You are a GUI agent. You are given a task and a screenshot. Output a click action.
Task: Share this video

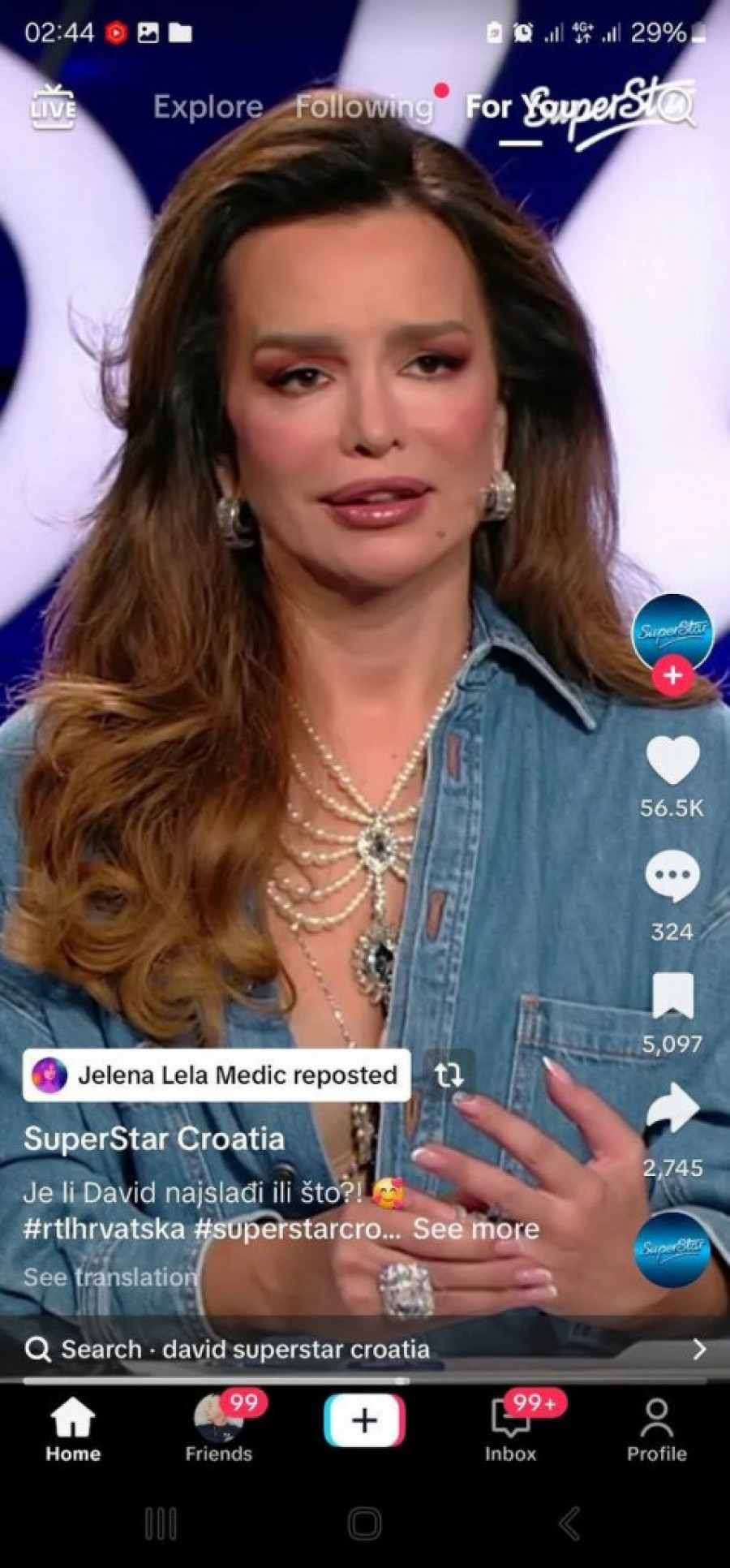pos(672,1110)
